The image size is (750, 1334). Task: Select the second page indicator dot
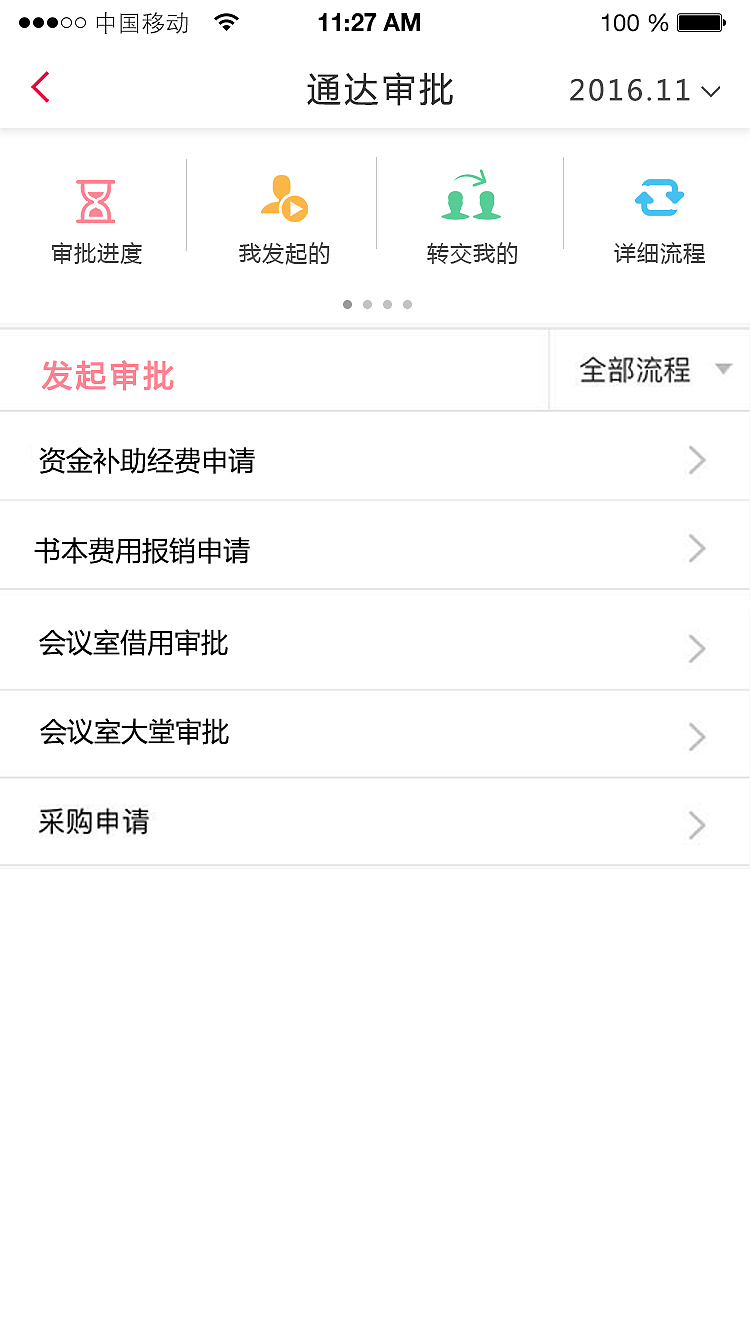tap(367, 304)
